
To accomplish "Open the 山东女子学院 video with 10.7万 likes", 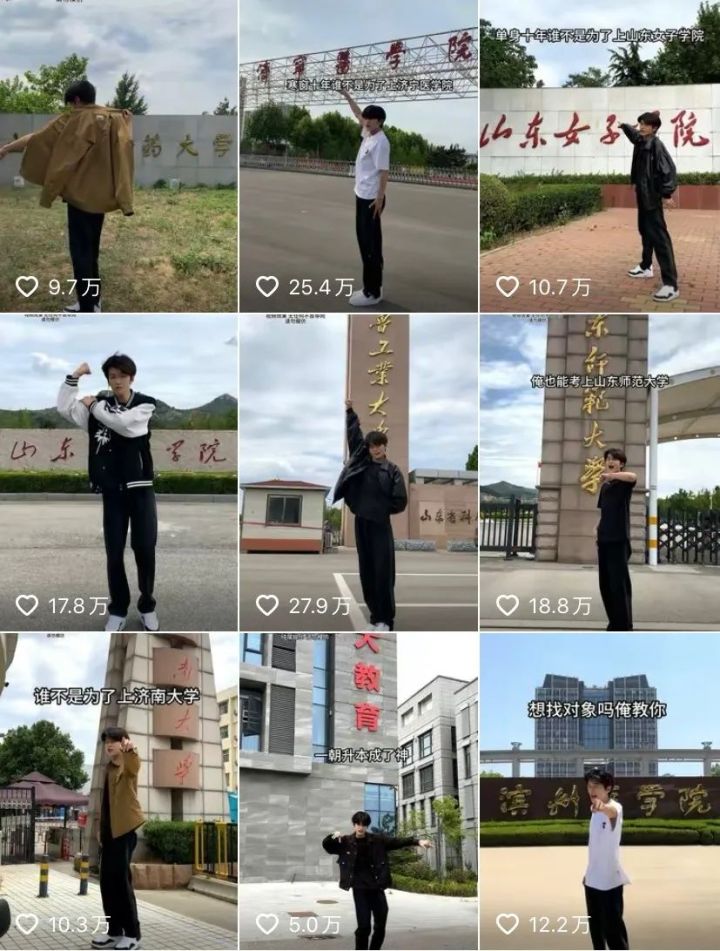I will tap(599, 156).
